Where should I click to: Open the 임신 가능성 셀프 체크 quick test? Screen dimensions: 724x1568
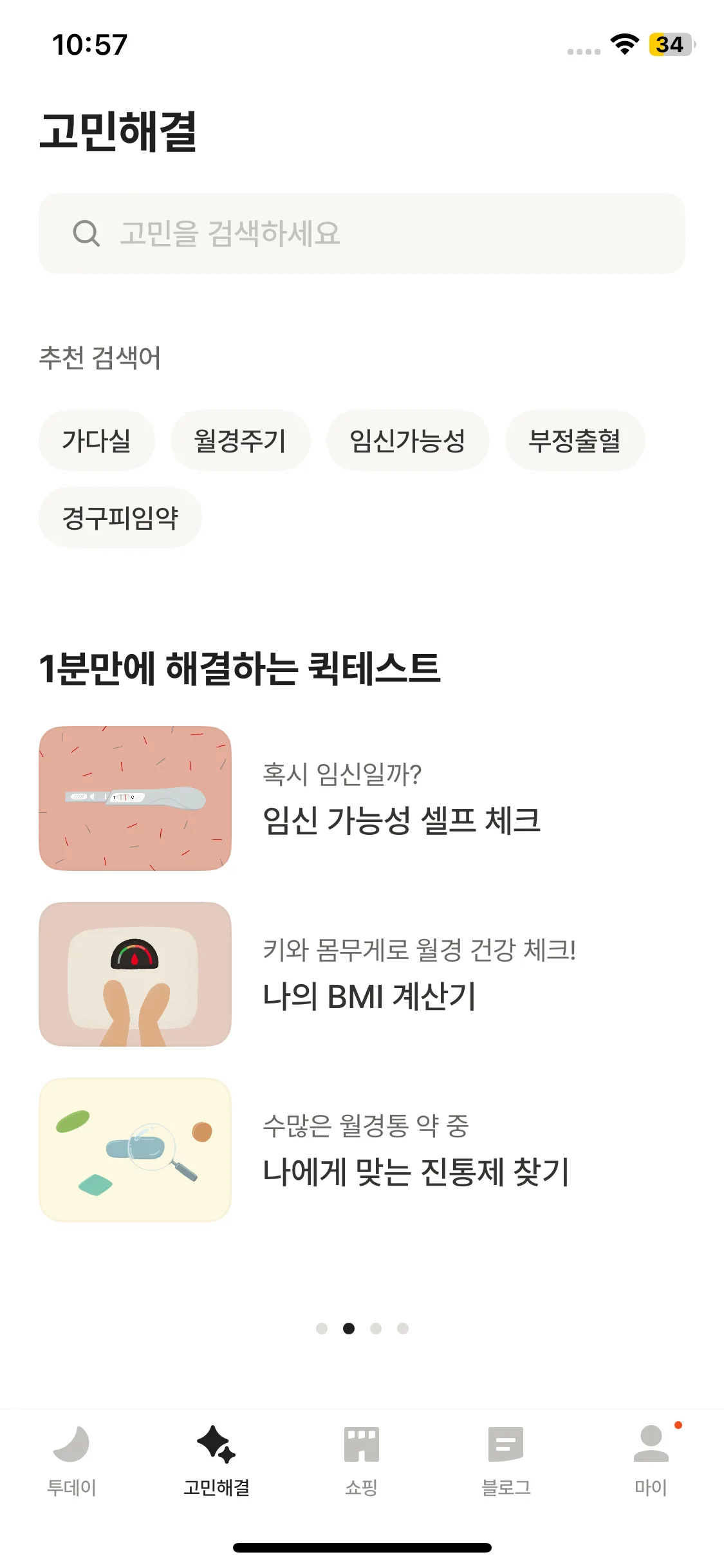coord(362,799)
